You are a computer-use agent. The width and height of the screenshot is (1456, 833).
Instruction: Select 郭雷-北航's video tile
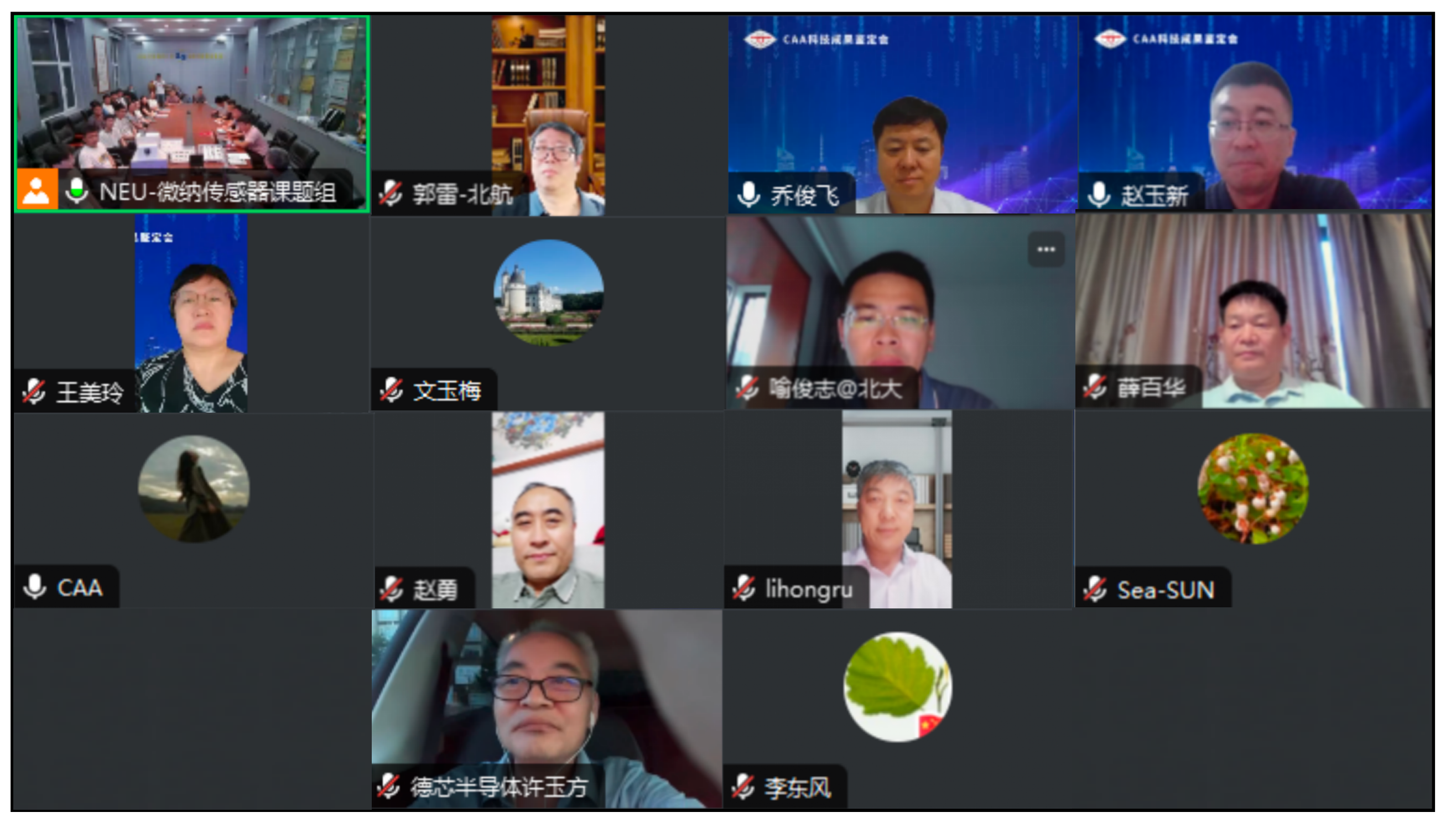click(548, 114)
